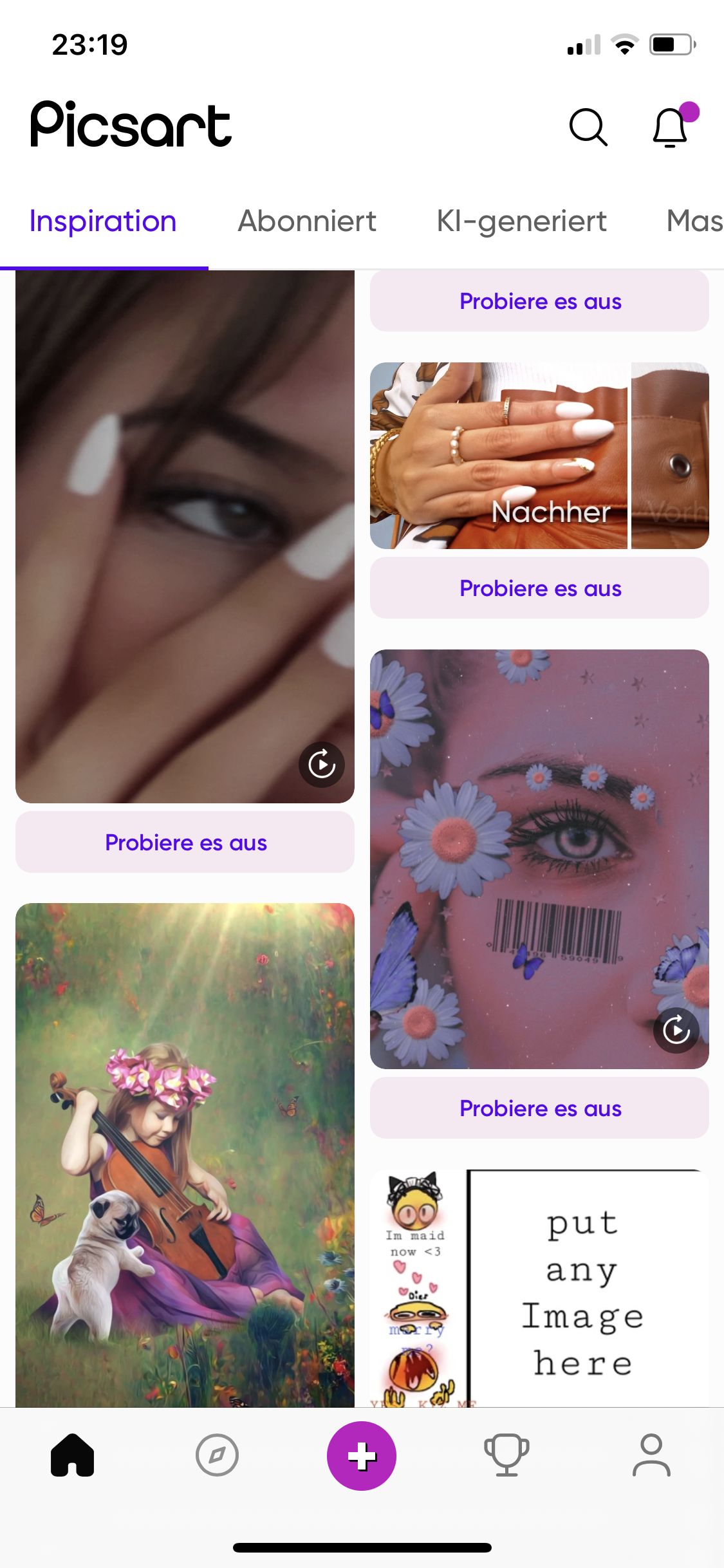Screen dimensions: 724x1568
Task: Switch to the Abonniert tab
Action: point(307,221)
